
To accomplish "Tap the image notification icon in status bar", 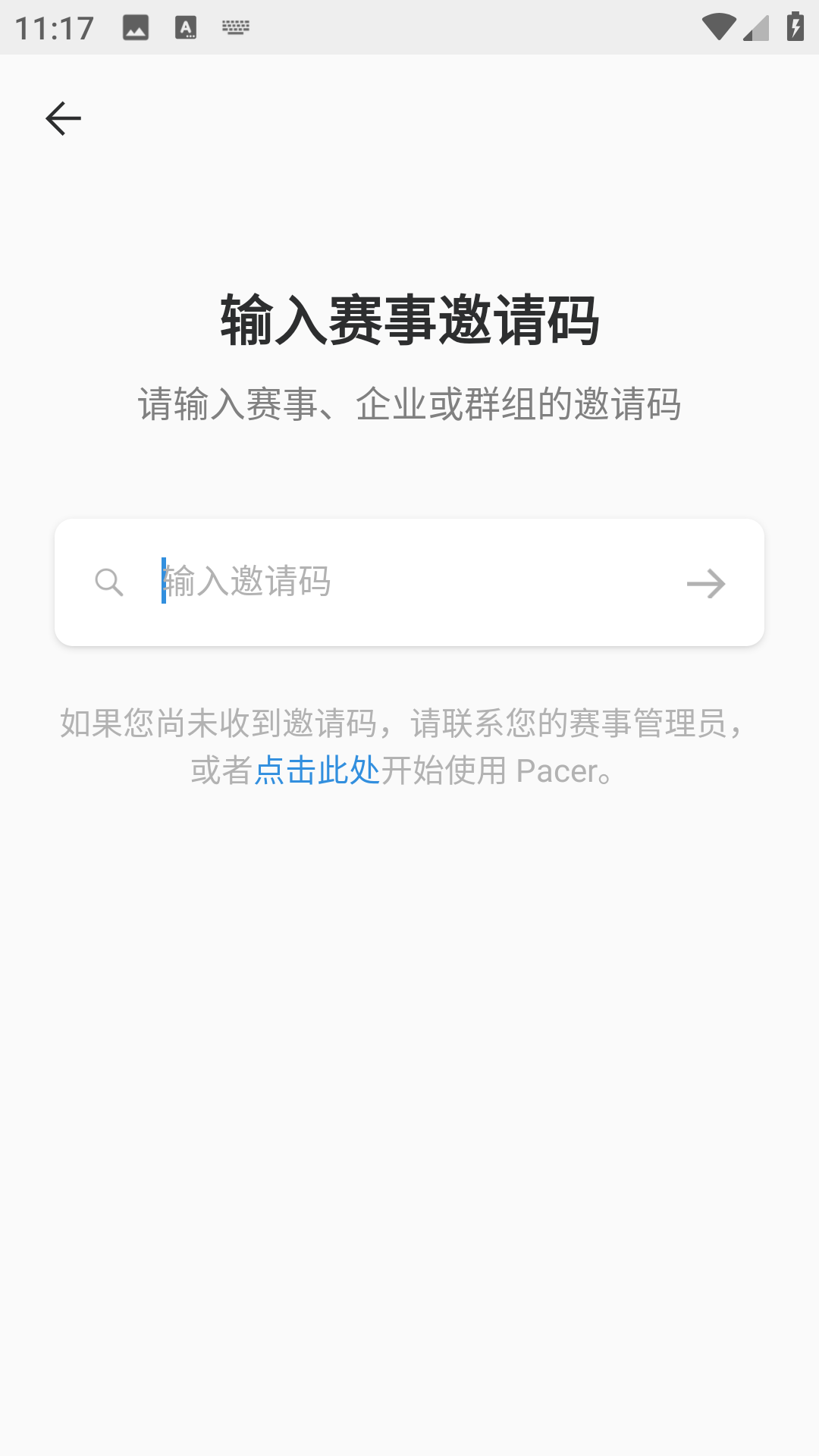I will click(135, 26).
